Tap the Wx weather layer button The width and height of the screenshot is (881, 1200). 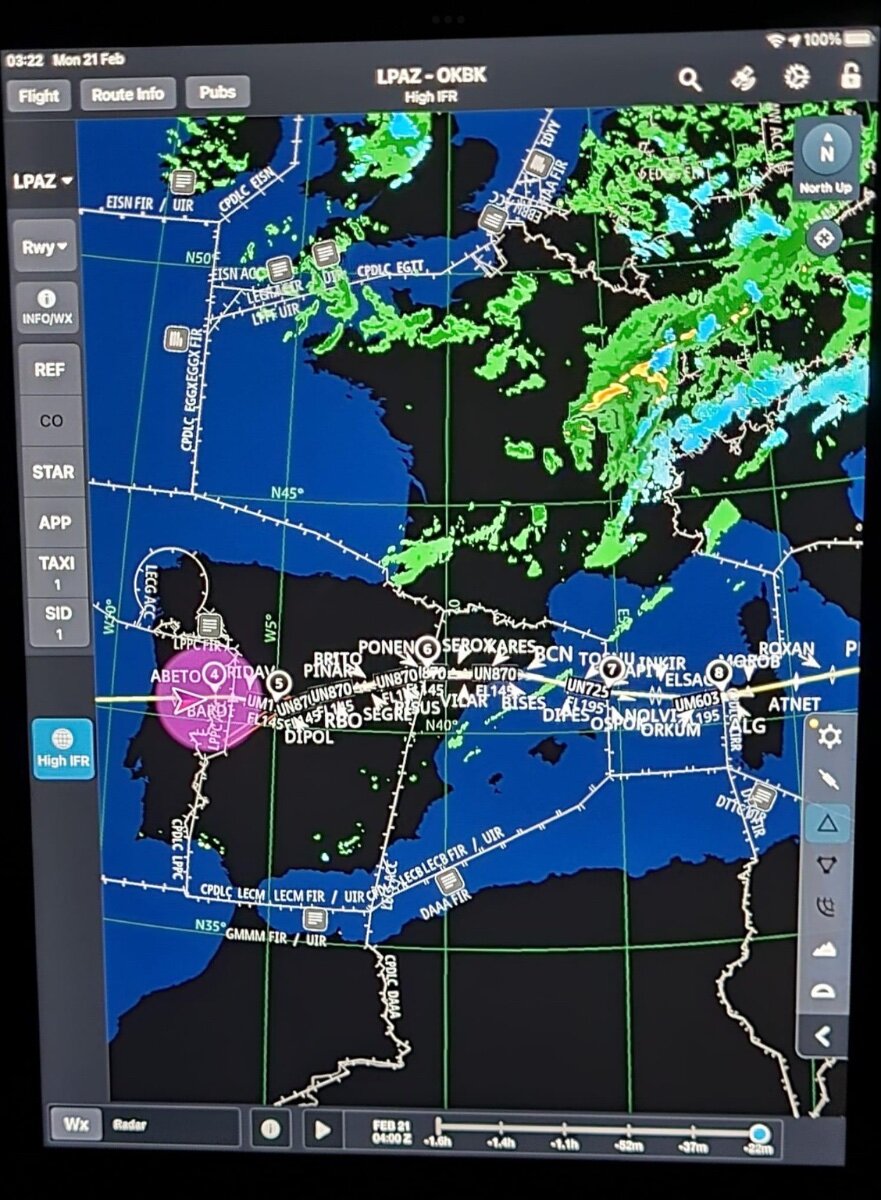pos(76,1124)
